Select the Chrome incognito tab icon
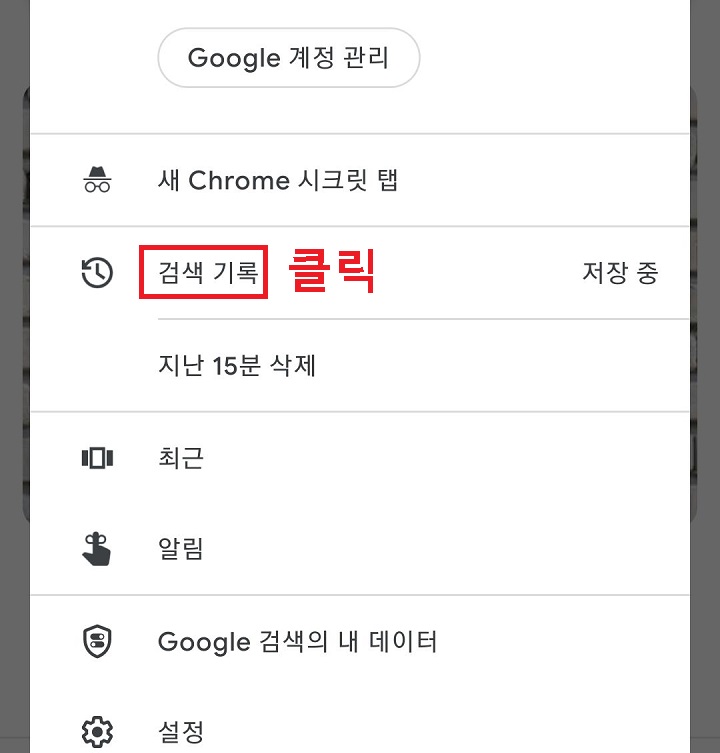Screen dimensions: 720x753 click(x=96, y=180)
